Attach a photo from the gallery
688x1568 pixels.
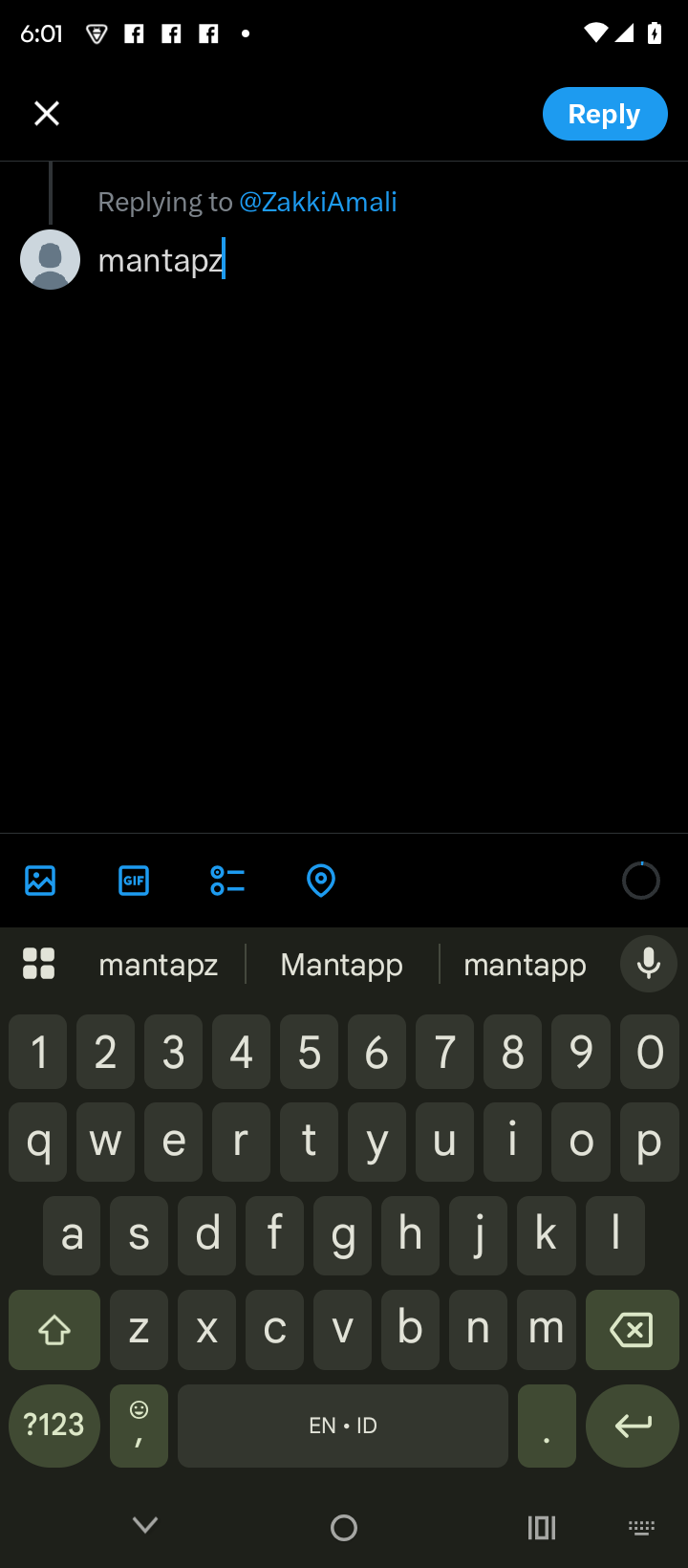(x=40, y=880)
